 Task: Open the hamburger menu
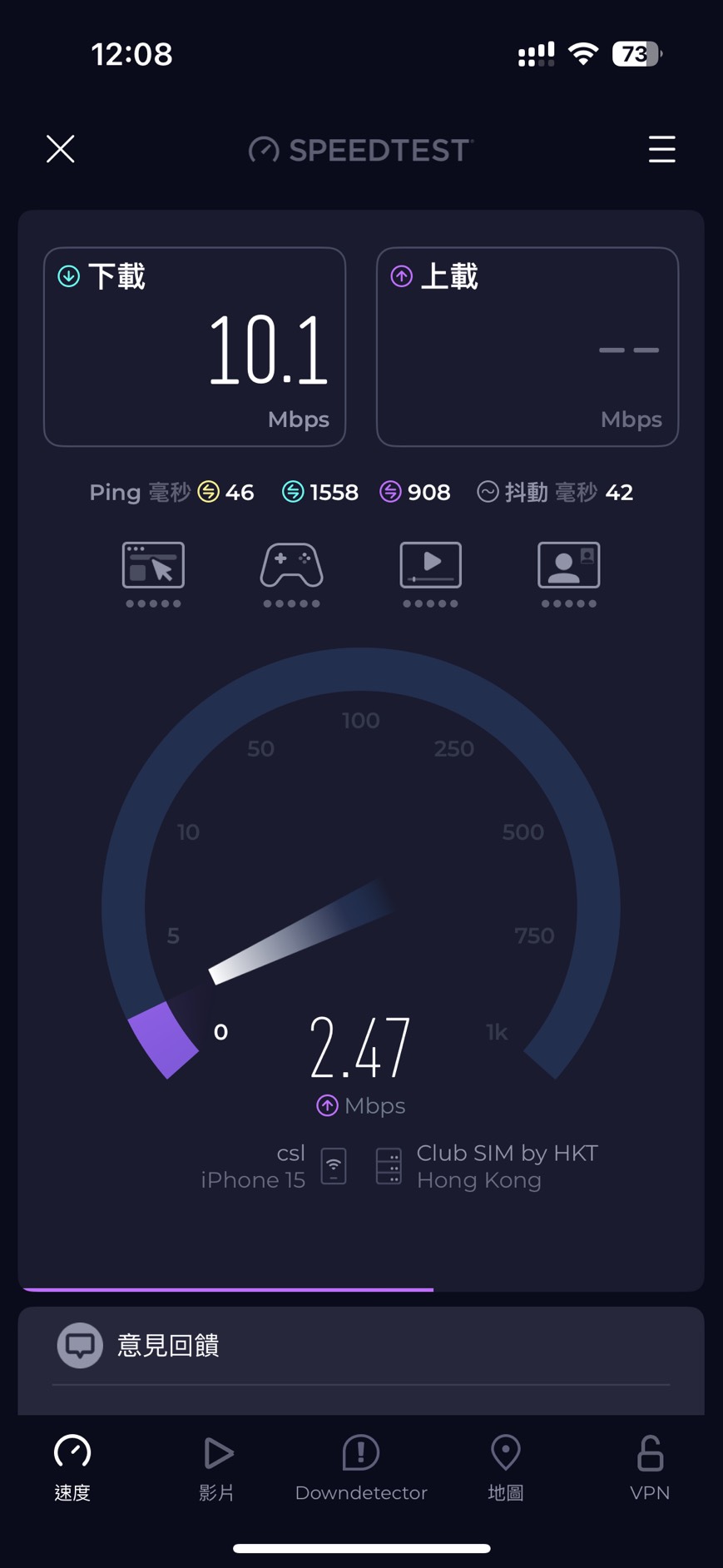tap(661, 149)
